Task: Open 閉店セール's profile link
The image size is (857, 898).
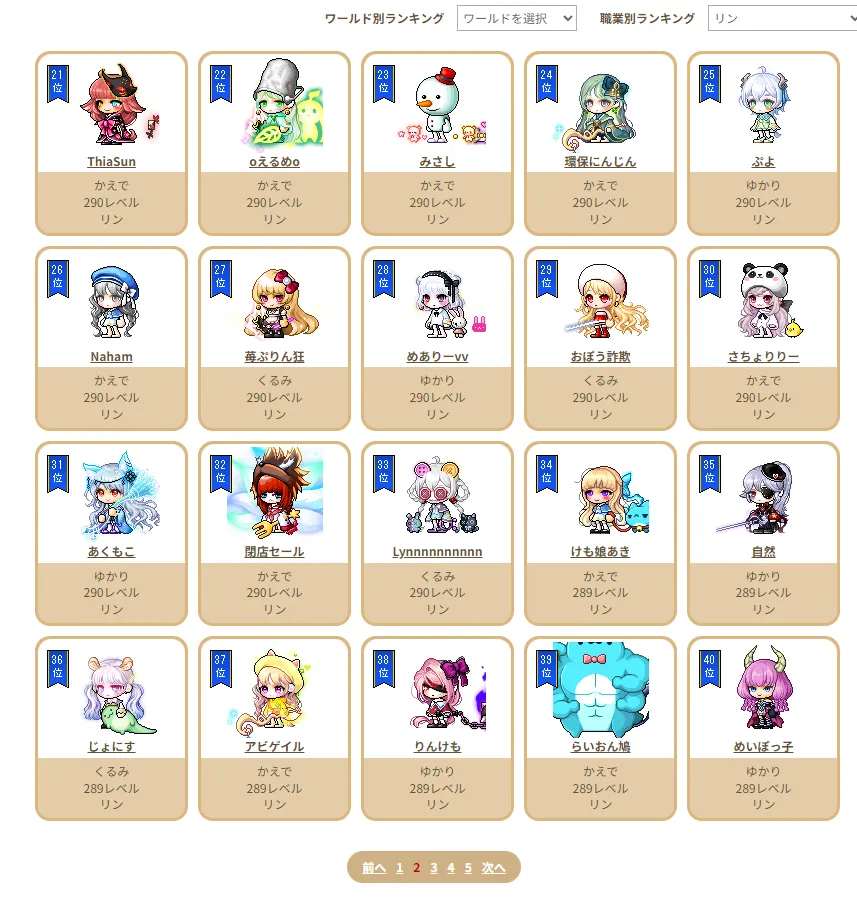Action: pos(274,551)
